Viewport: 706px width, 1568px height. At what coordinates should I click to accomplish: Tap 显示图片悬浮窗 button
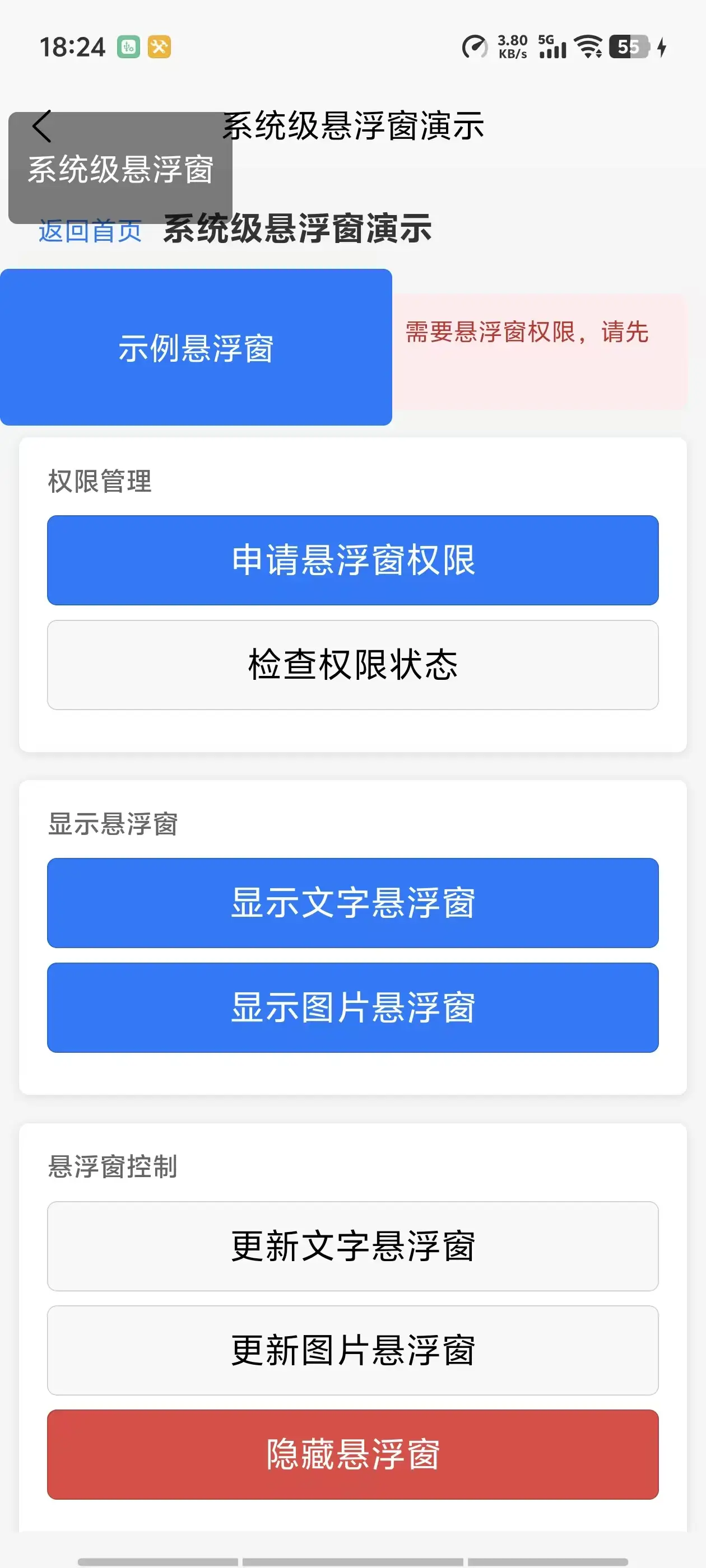coord(352,1007)
